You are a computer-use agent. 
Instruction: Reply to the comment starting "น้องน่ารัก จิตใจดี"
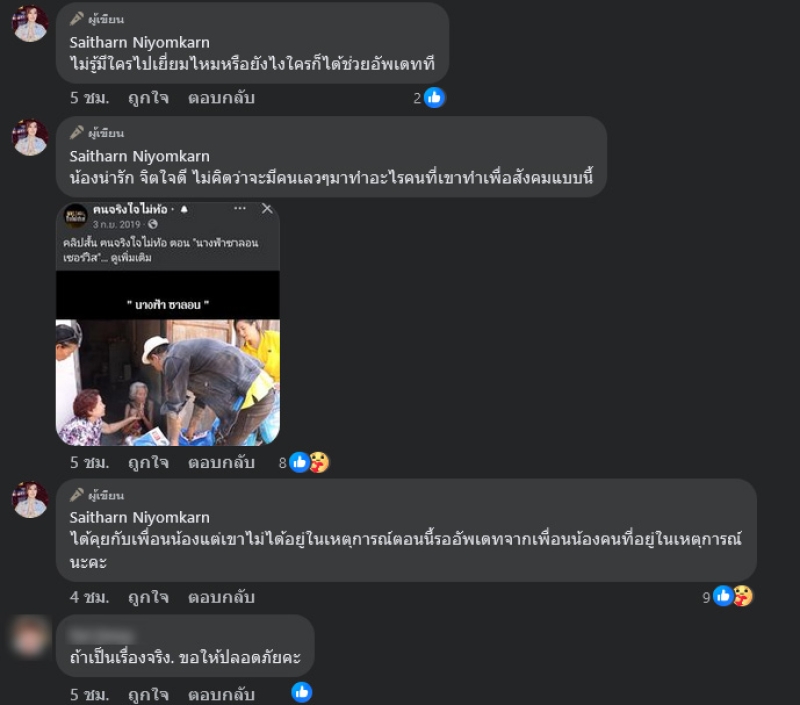pos(221,463)
